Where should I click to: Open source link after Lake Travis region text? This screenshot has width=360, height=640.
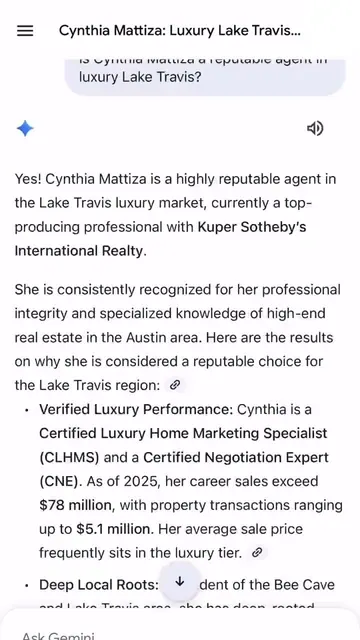point(175,384)
